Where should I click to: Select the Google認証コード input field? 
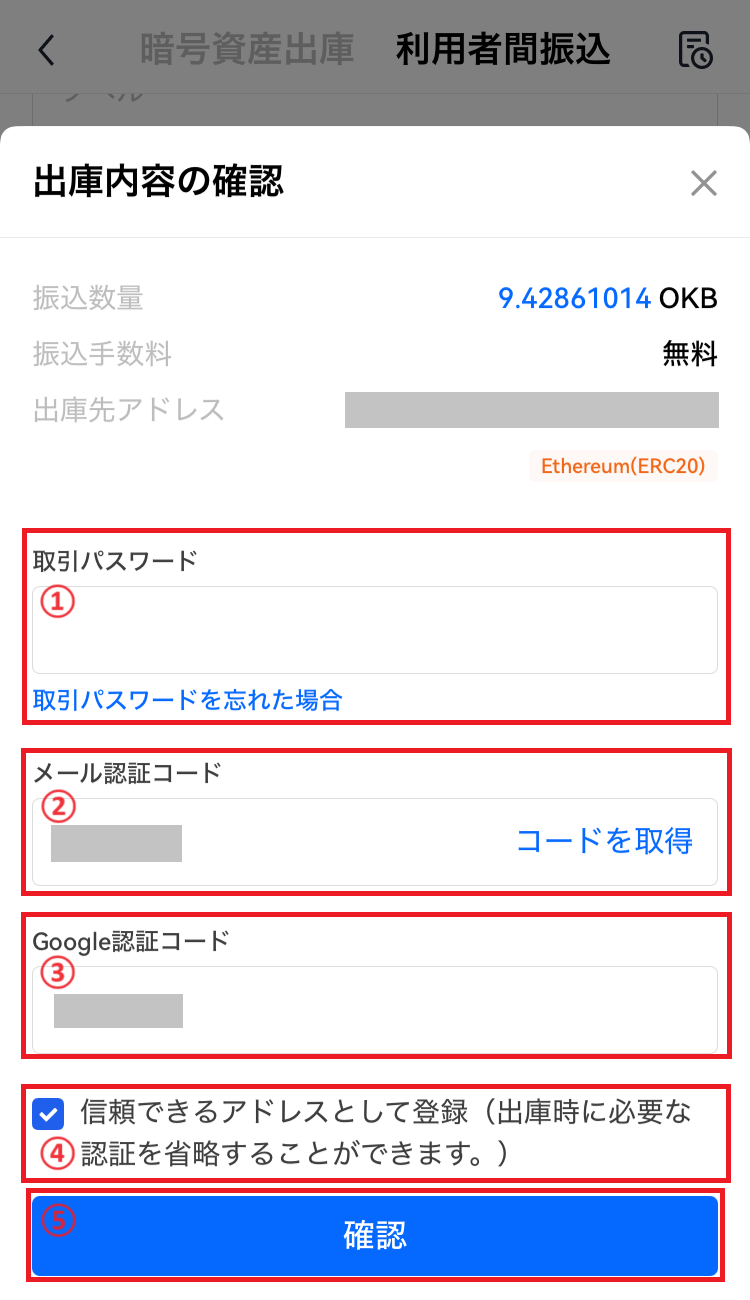point(375,1008)
